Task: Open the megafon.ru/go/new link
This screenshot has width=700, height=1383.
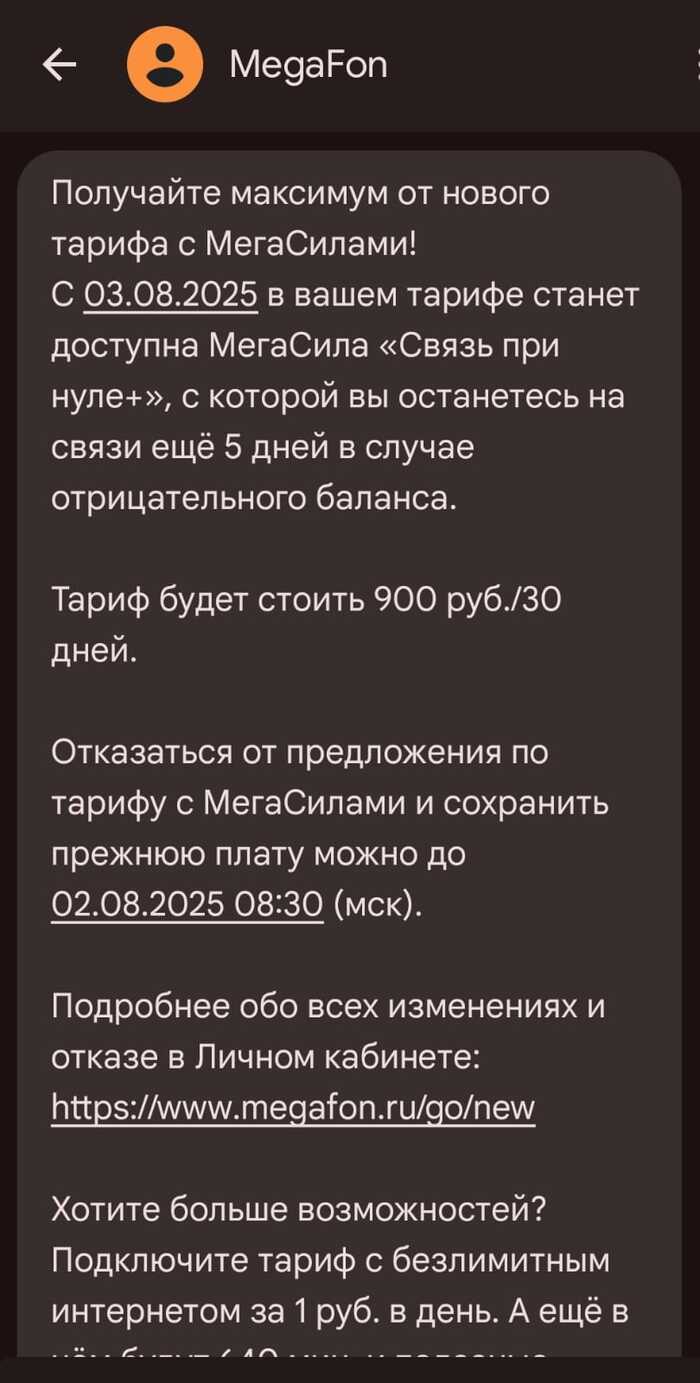Action: [293, 1107]
